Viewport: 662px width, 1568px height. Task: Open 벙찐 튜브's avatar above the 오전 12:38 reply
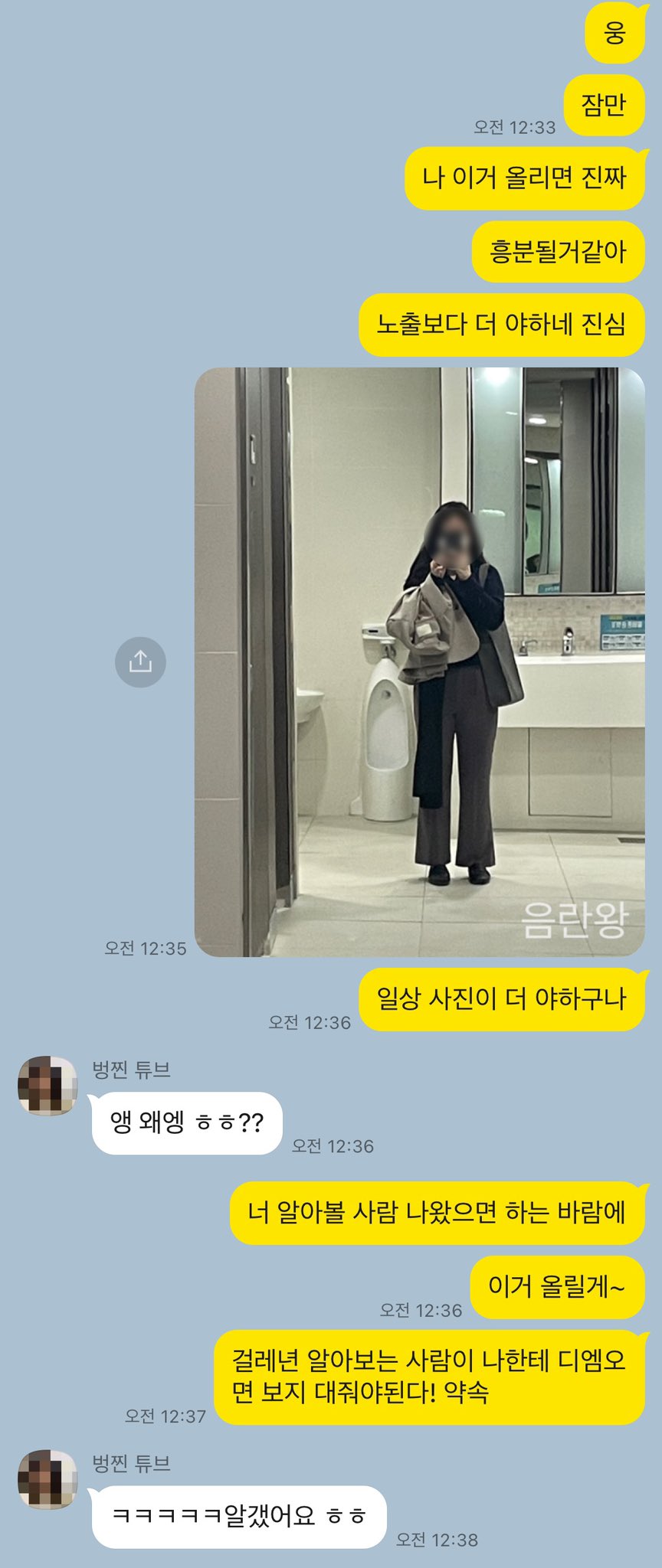pyautogui.click(x=48, y=1479)
